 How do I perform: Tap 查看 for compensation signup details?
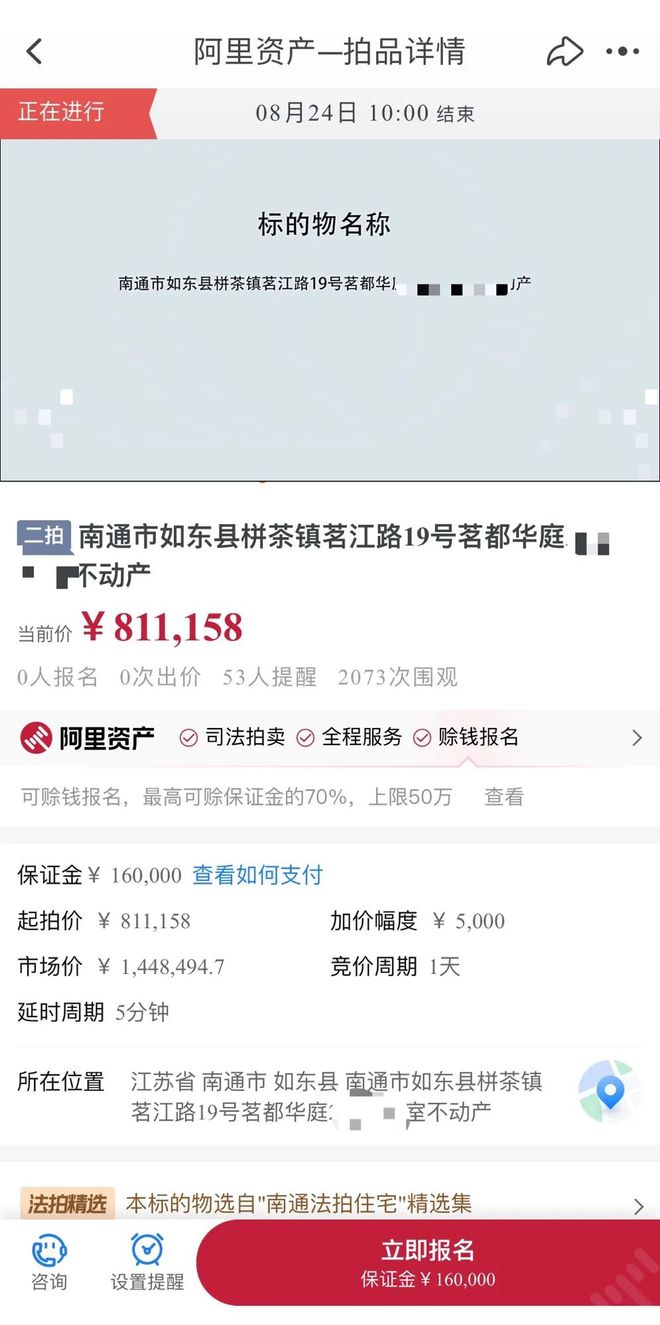(504, 797)
